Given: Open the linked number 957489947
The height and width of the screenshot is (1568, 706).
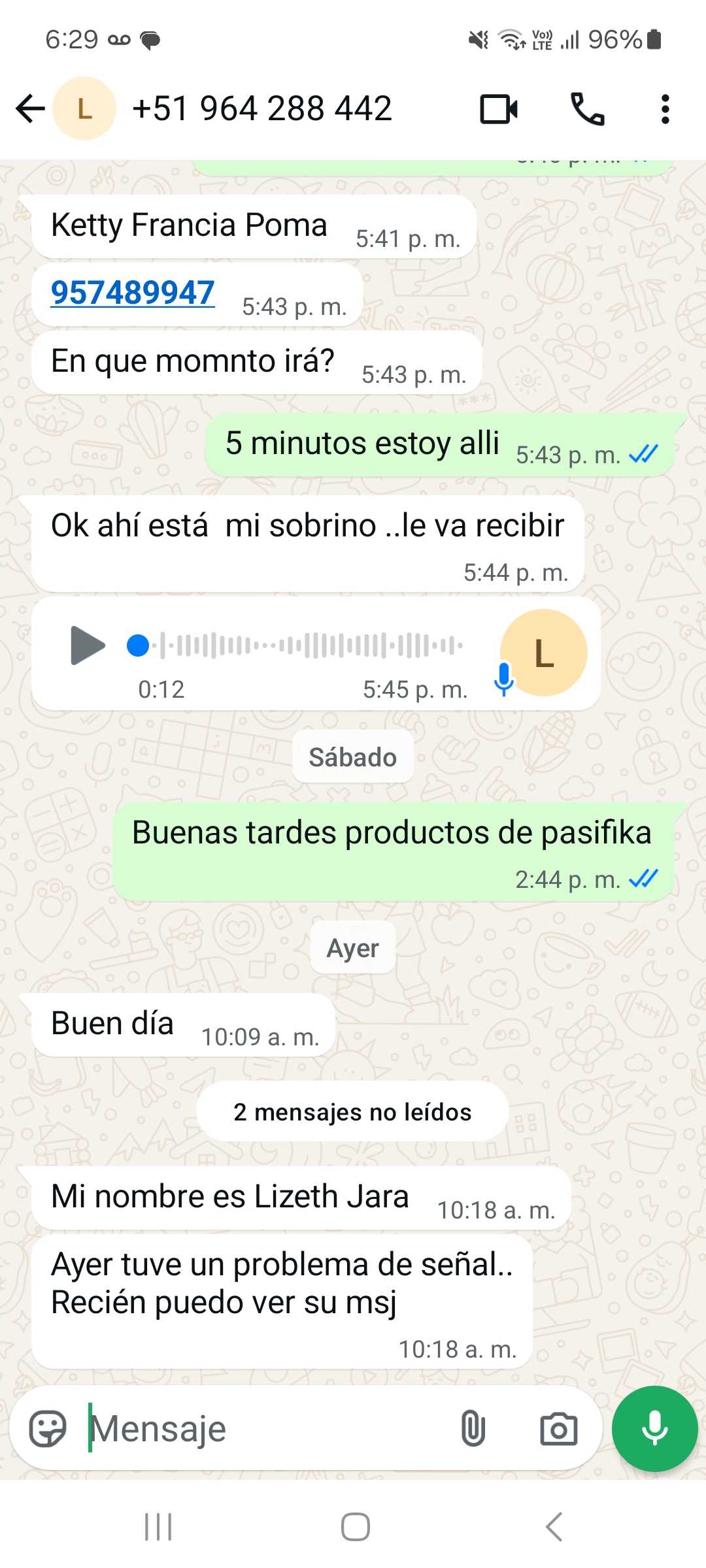Looking at the screenshot, I should pyautogui.click(x=133, y=293).
